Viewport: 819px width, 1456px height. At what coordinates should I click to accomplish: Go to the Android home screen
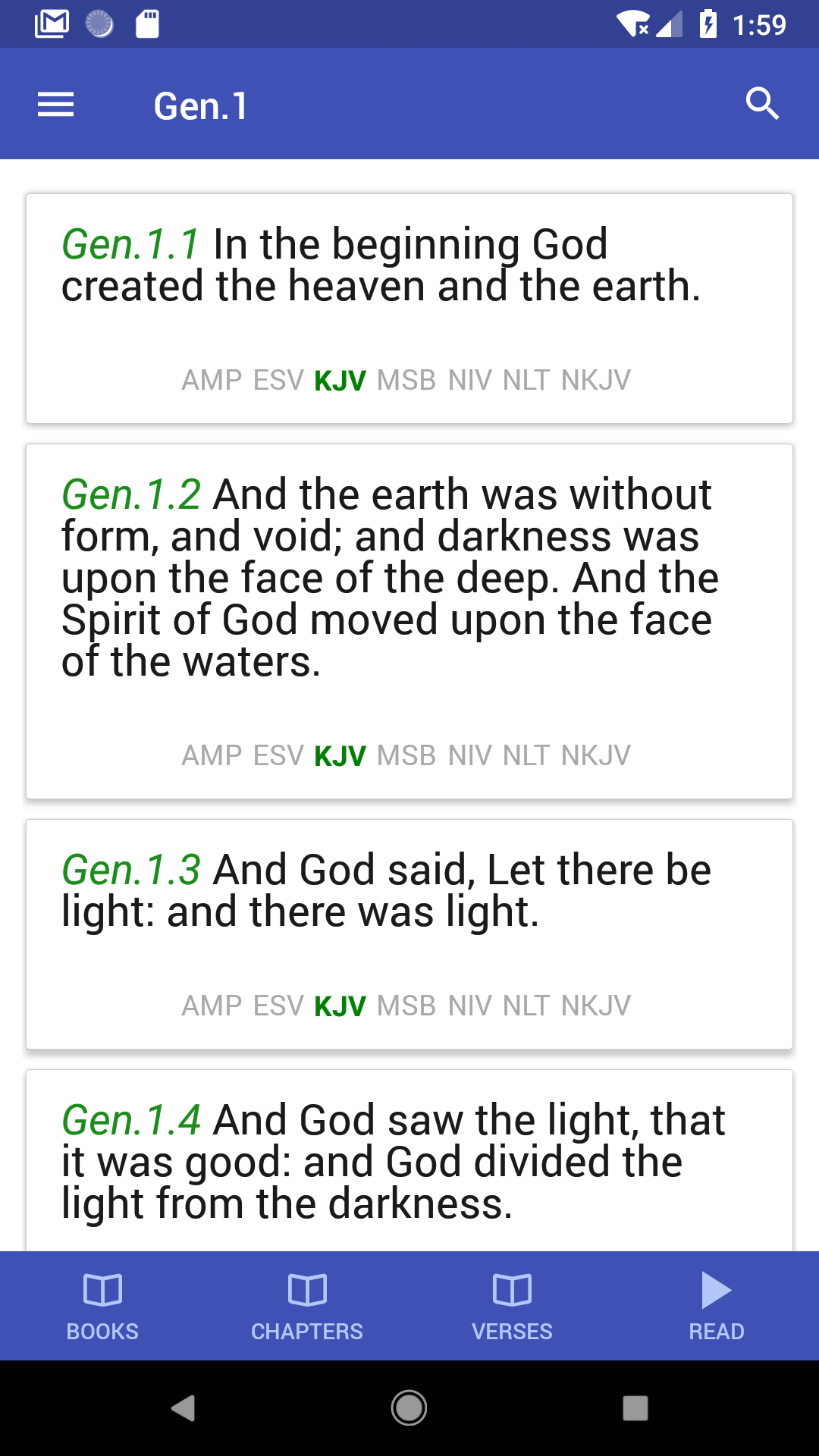tap(409, 1408)
